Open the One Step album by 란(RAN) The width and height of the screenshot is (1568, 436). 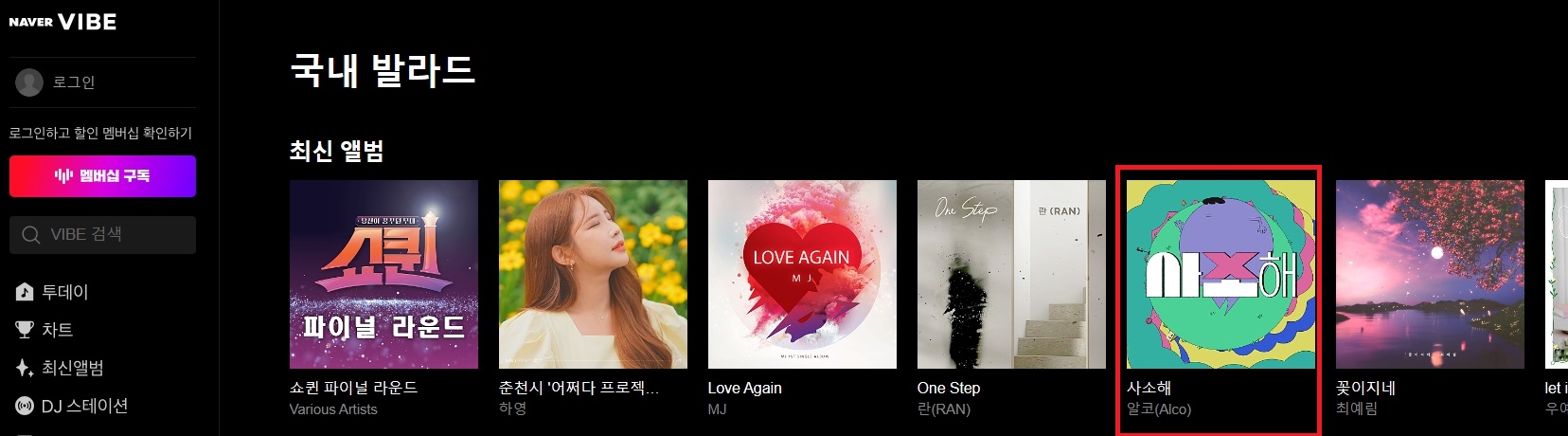click(x=1011, y=275)
